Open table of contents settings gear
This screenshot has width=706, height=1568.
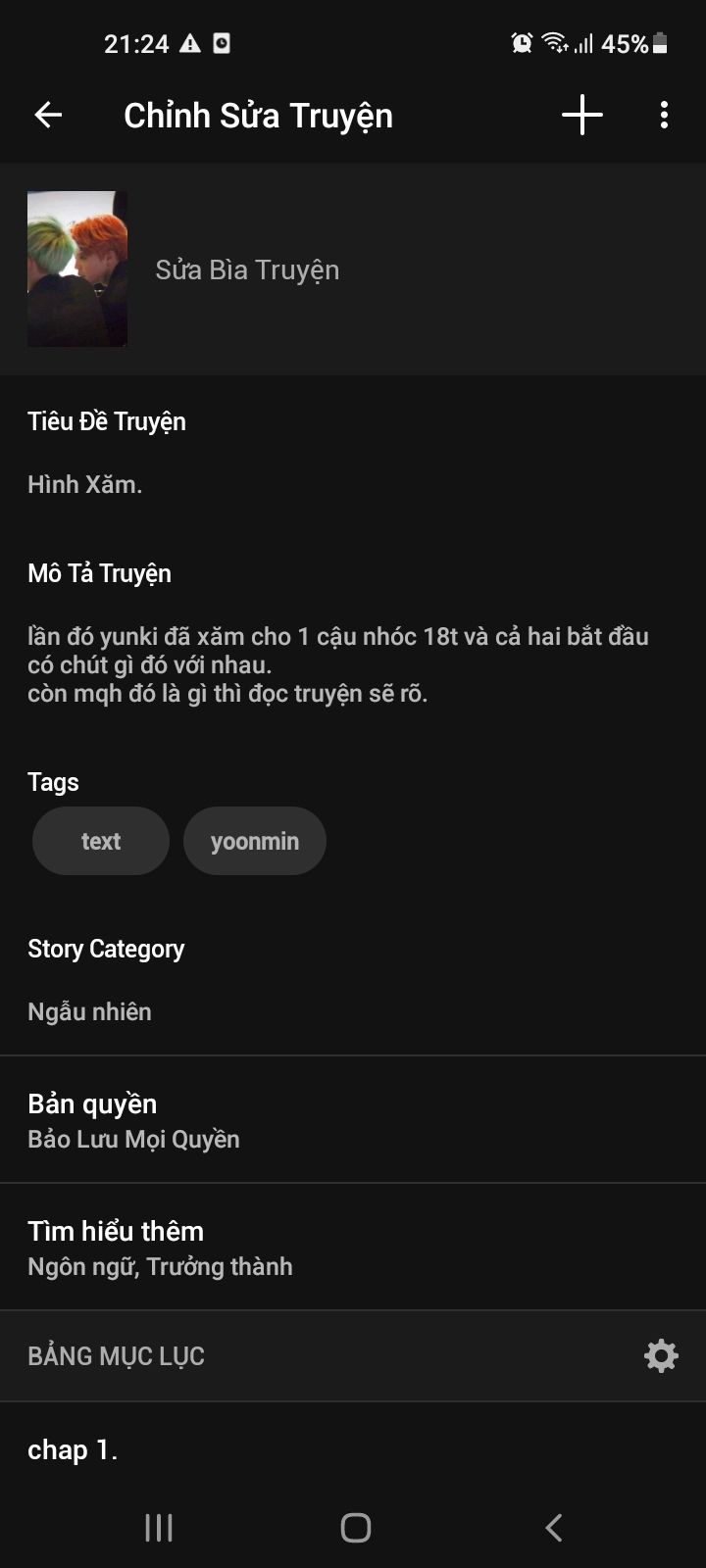pyautogui.click(x=661, y=1356)
